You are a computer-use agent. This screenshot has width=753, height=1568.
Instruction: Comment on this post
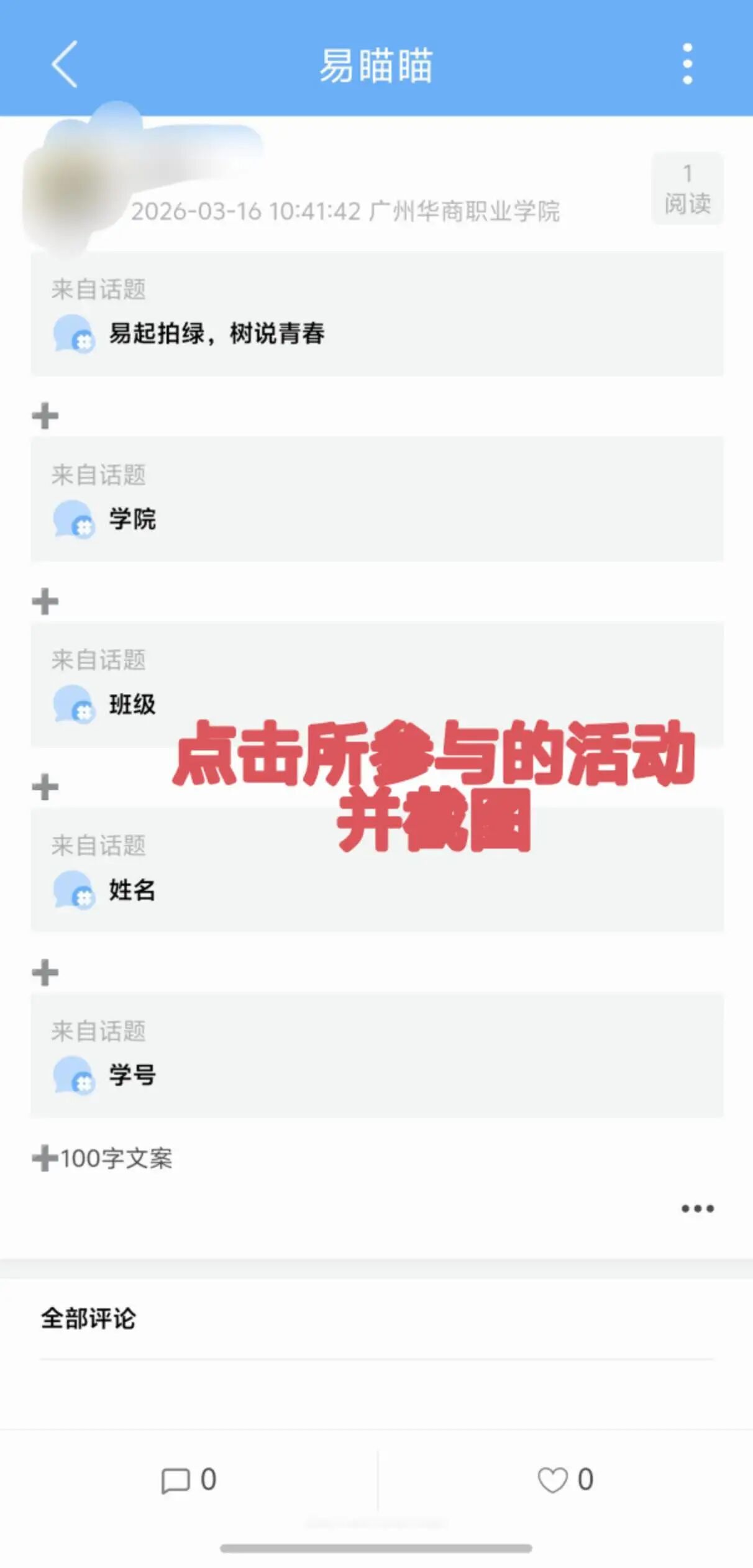pyautogui.click(x=188, y=1480)
